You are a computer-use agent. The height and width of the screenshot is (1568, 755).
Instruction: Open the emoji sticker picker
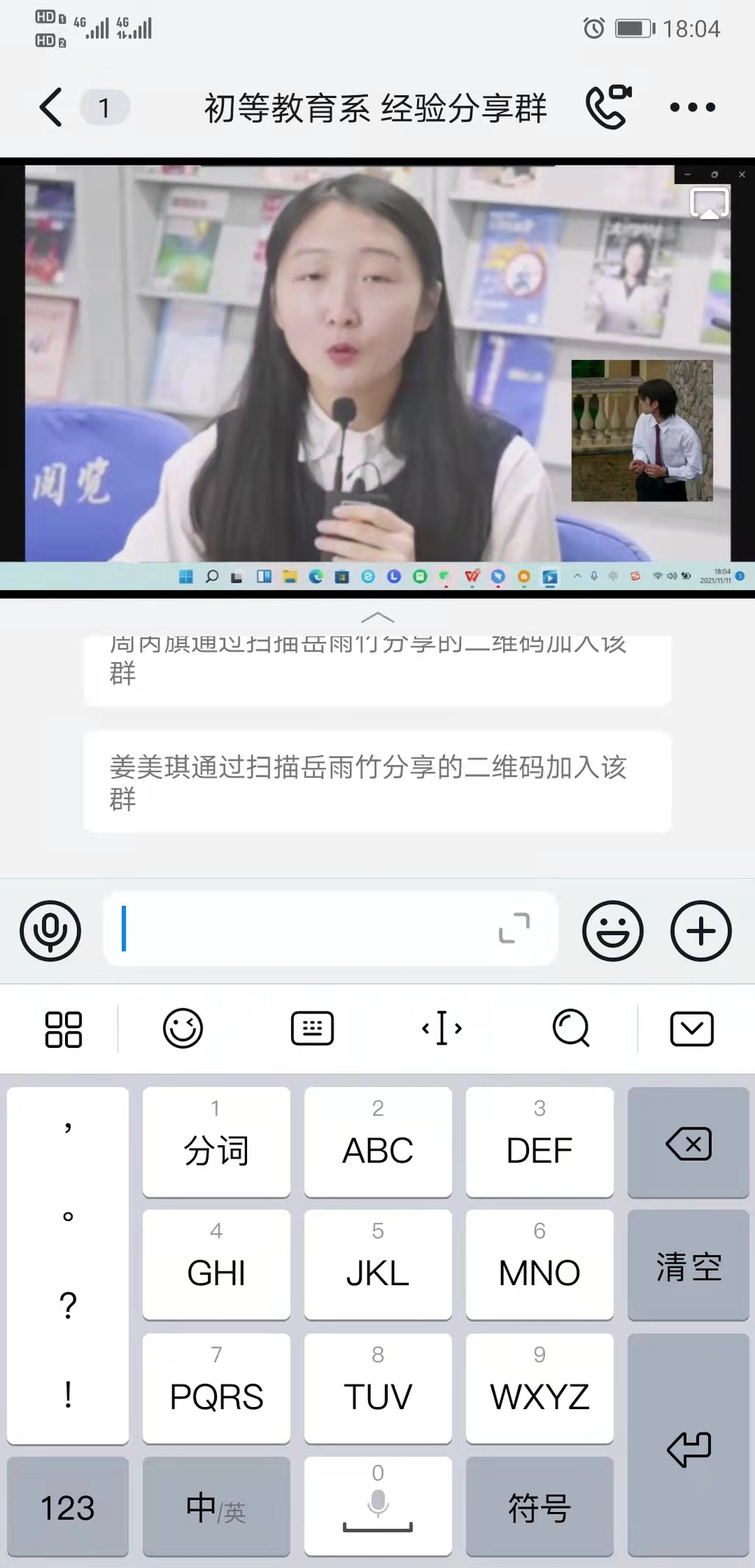612,931
